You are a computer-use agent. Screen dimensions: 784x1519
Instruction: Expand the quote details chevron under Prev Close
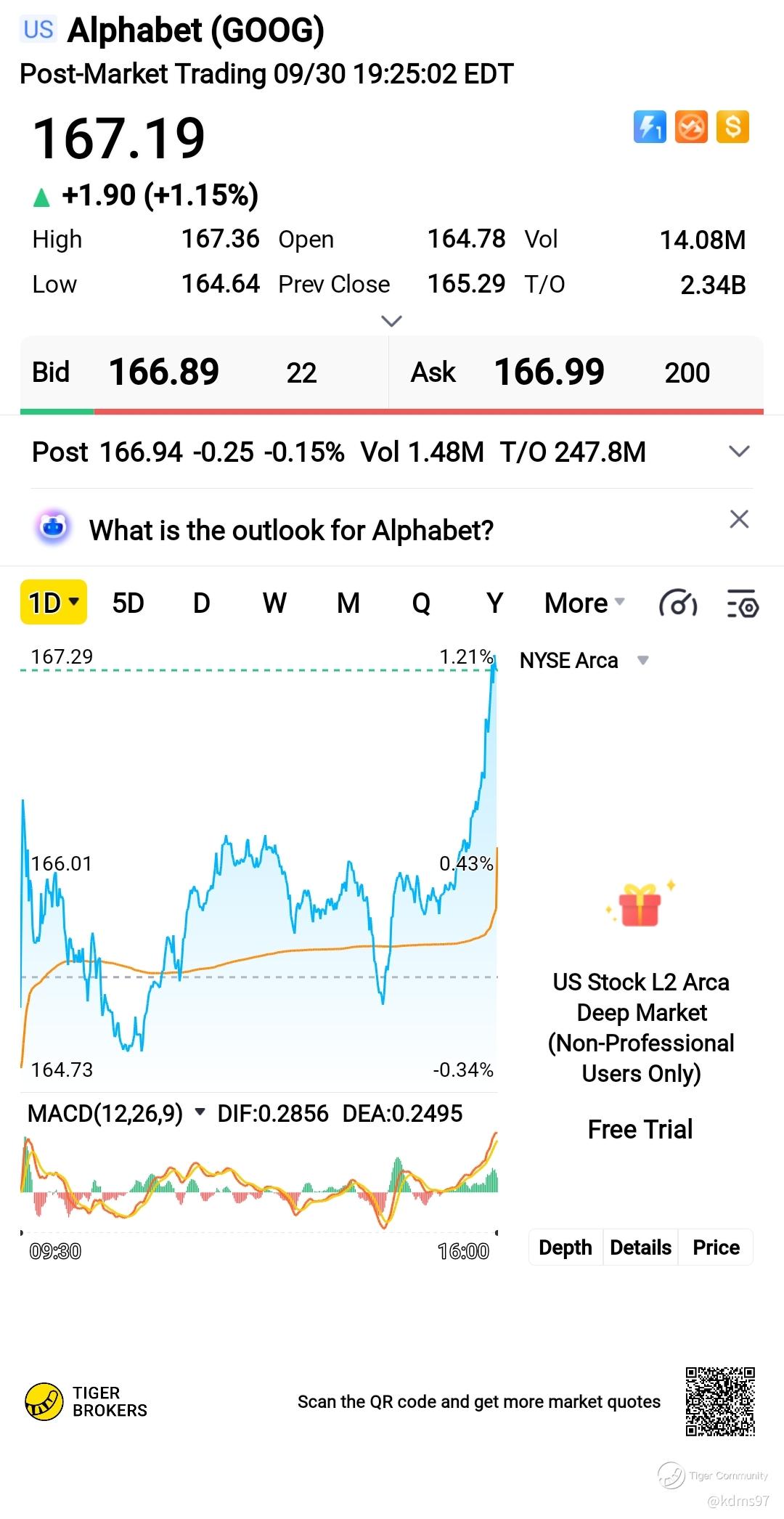click(391, 321)
